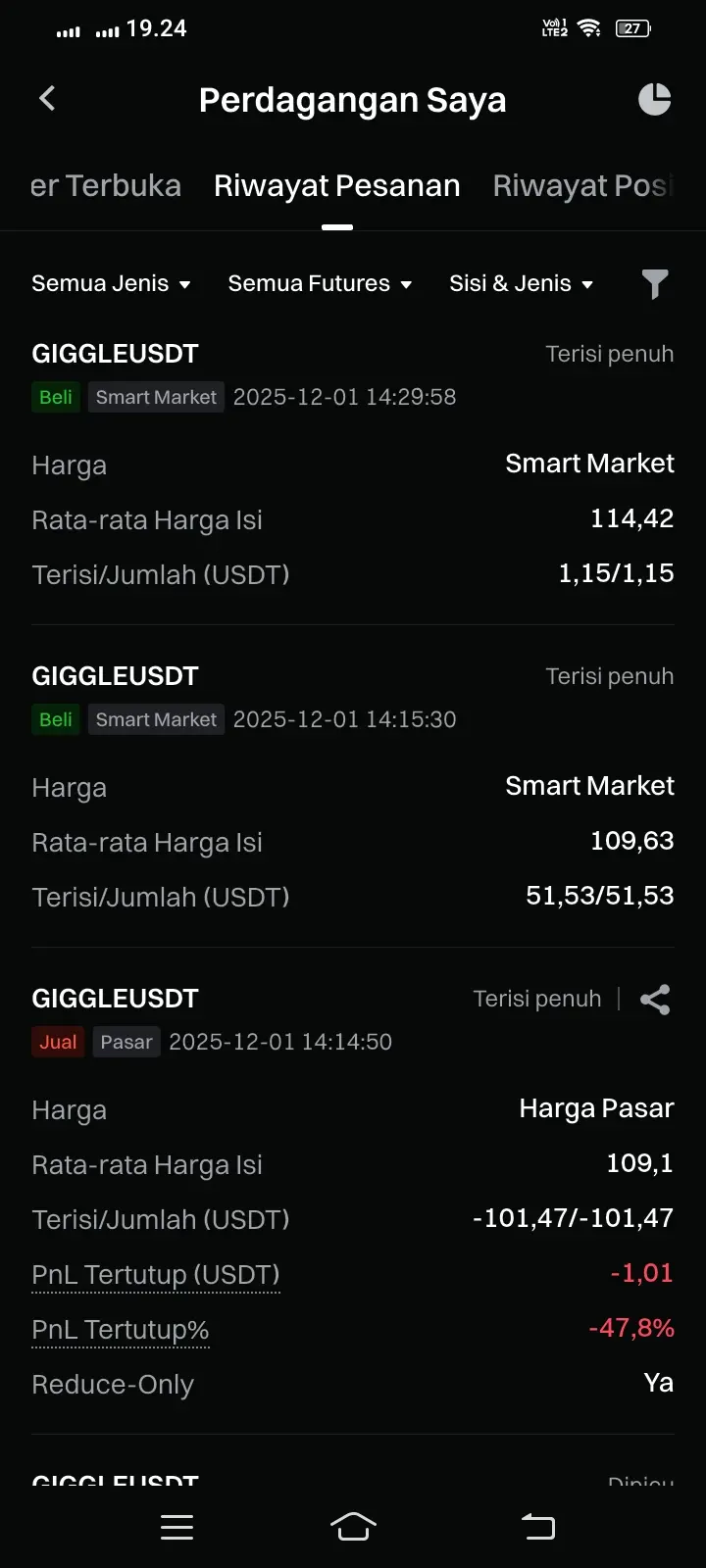Select the Riwayat Pesanan tab

[336, 185]
